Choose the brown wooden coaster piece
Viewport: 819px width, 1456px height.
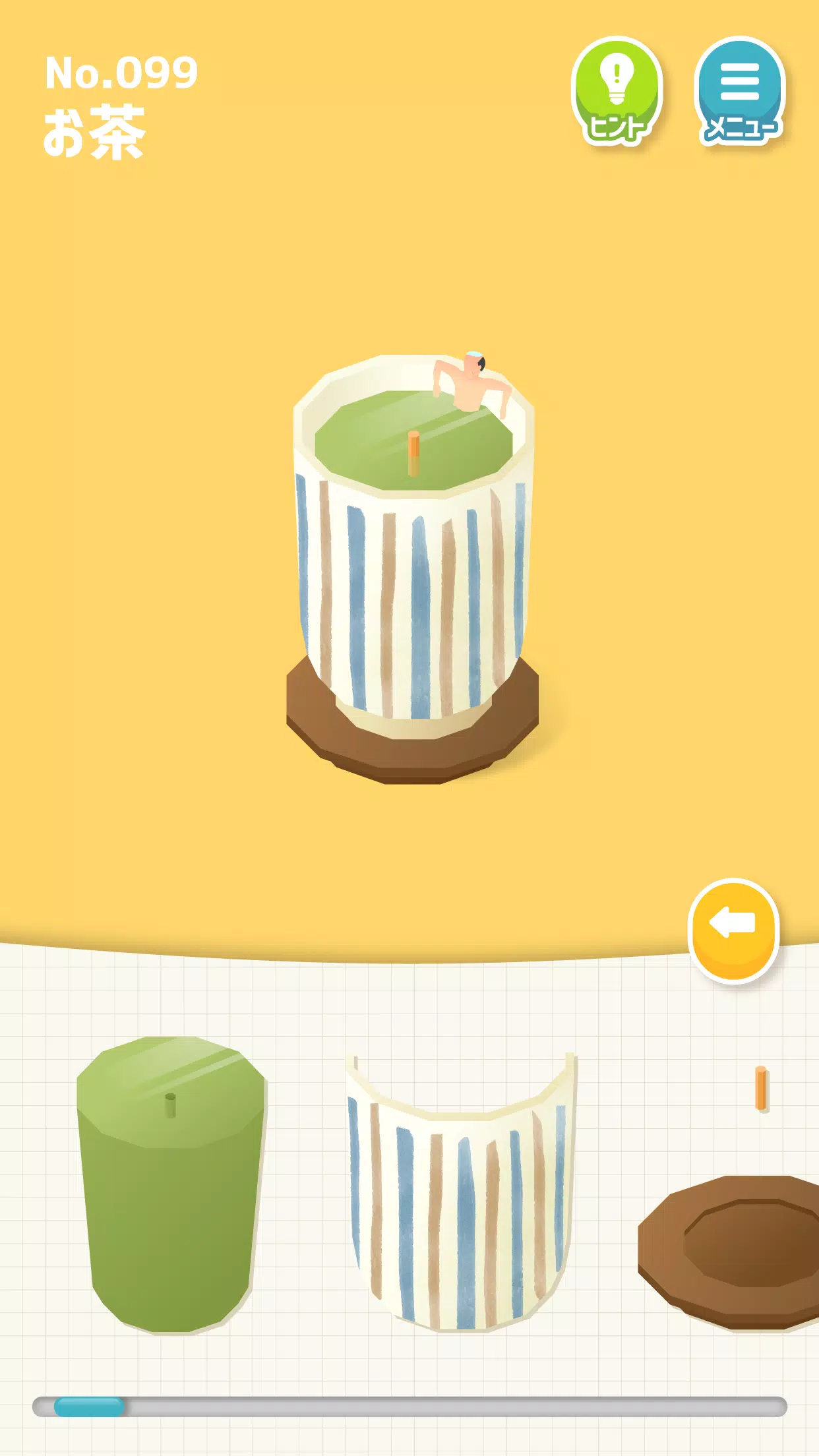tap(729, 1252)
